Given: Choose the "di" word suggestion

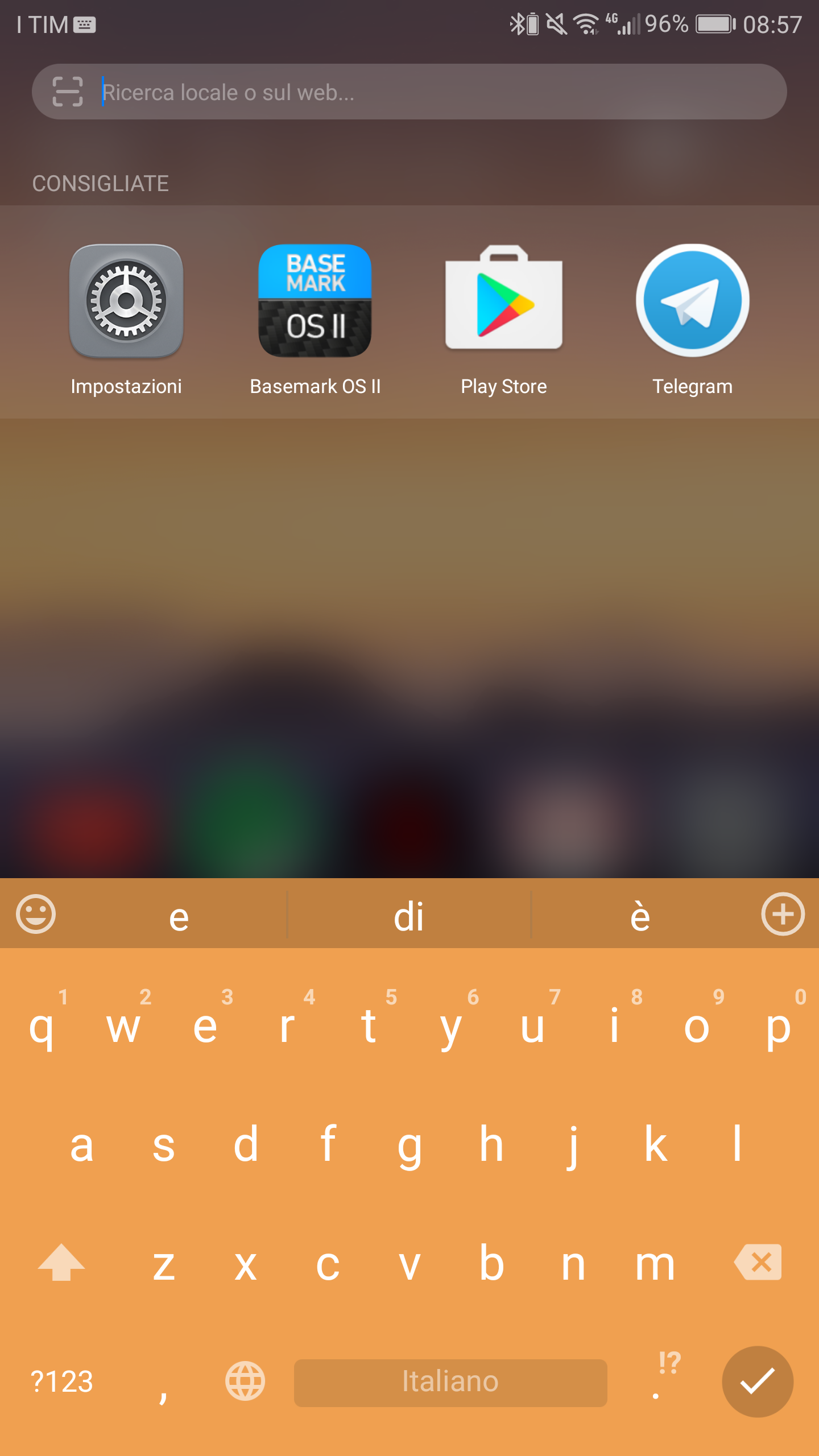Looking at the screenshot, I should tap(409, 916).
